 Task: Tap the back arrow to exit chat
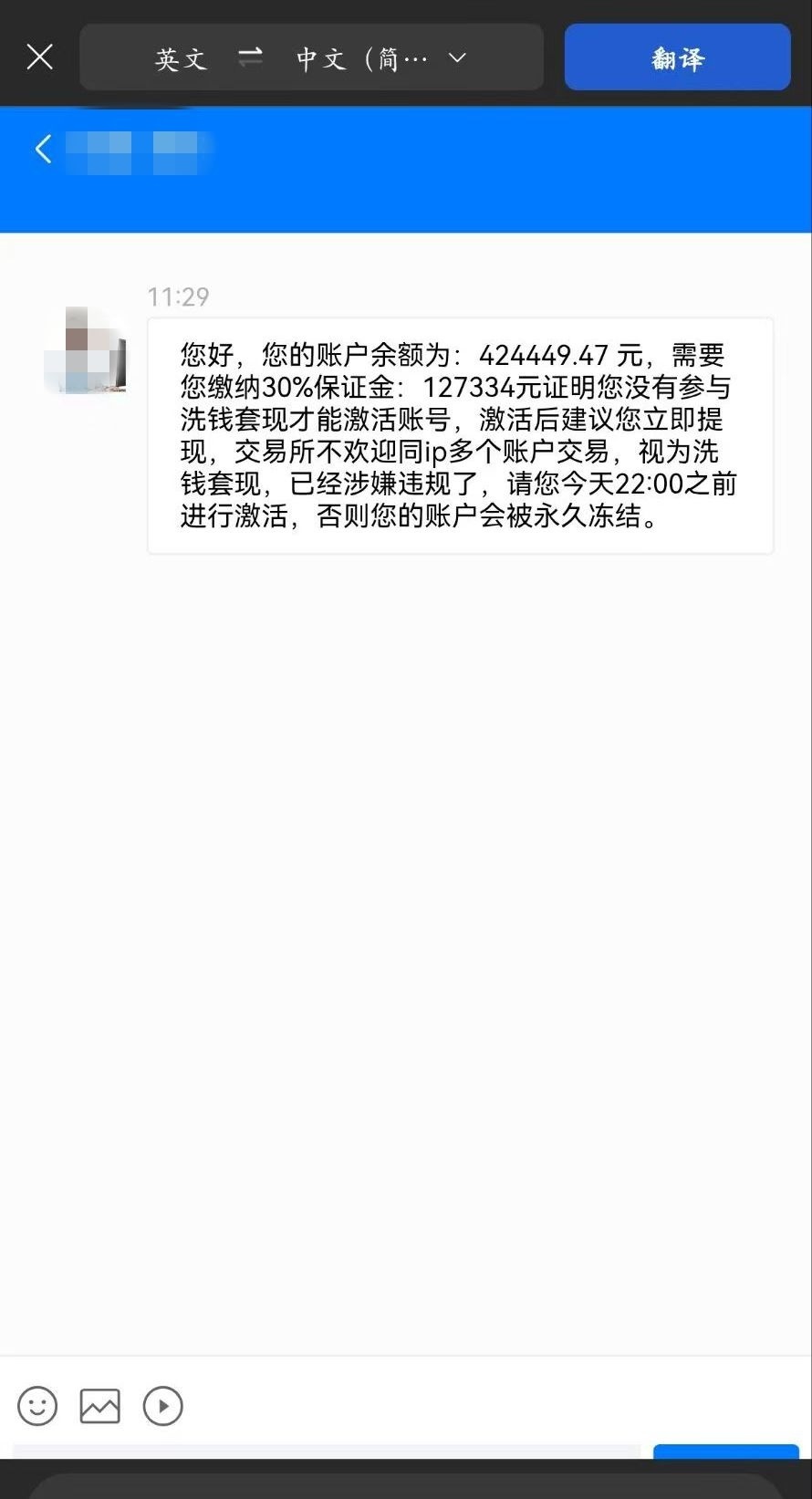point(41,149)
